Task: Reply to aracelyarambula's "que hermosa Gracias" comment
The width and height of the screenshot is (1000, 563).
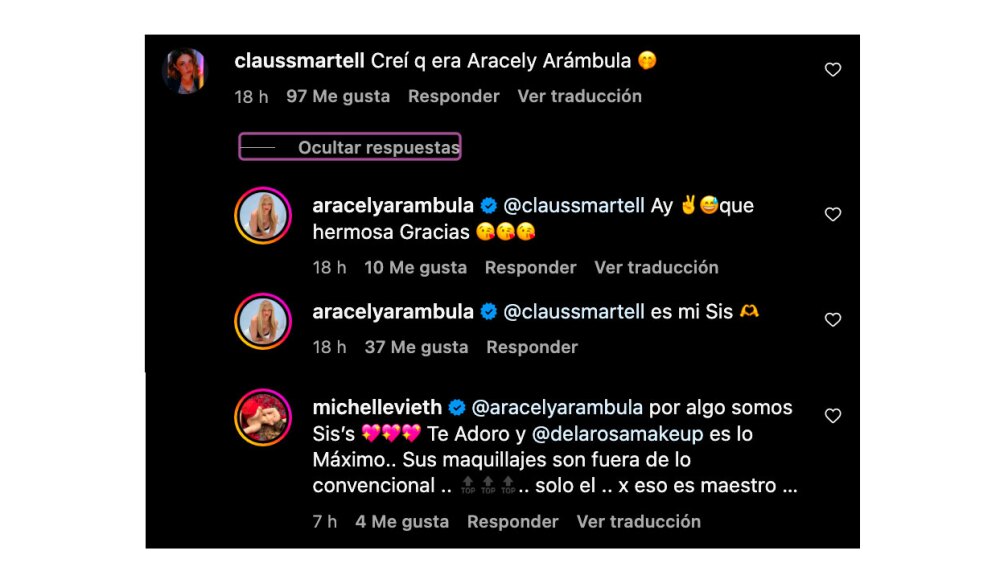Action: click(530, 267)
